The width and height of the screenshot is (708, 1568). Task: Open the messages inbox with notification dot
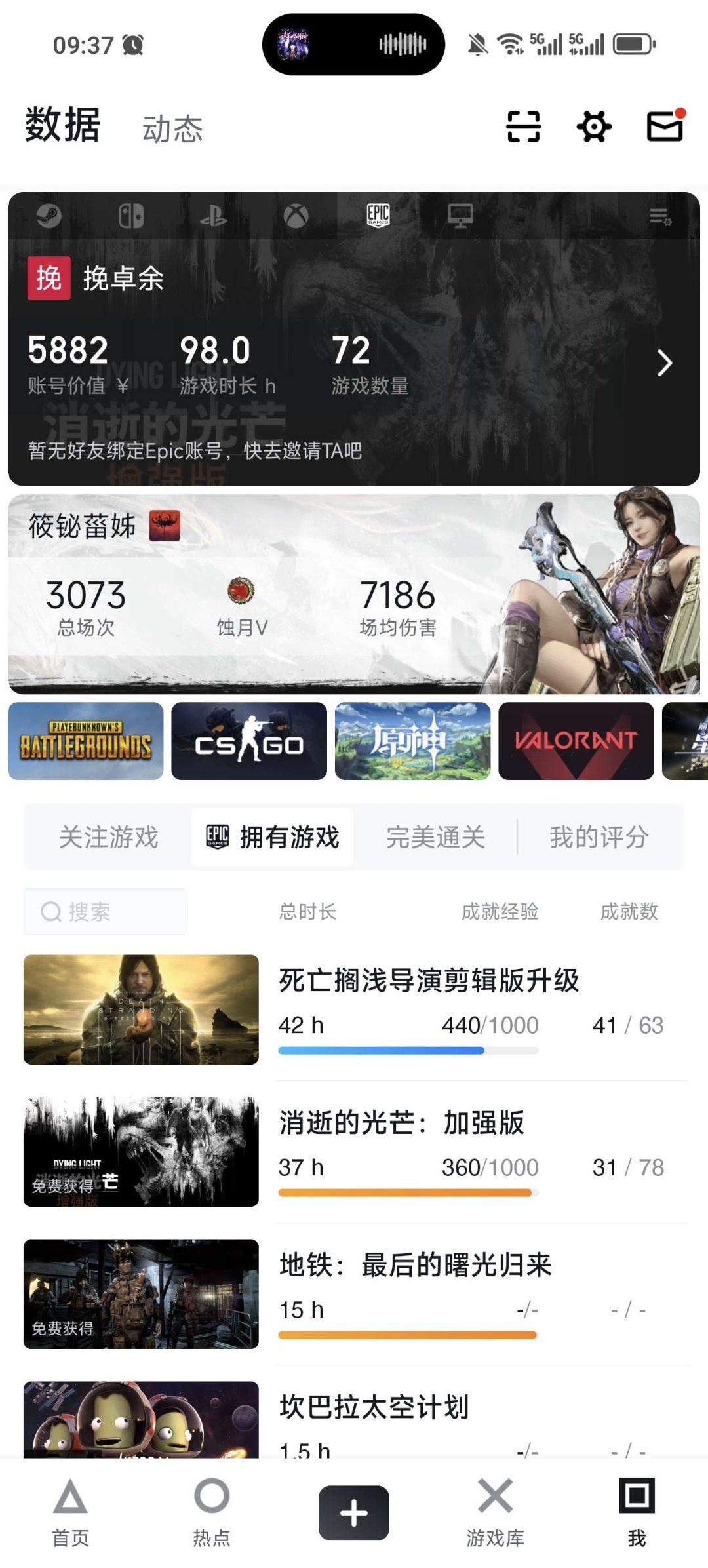pyautogui.click(x=665, y=127)
